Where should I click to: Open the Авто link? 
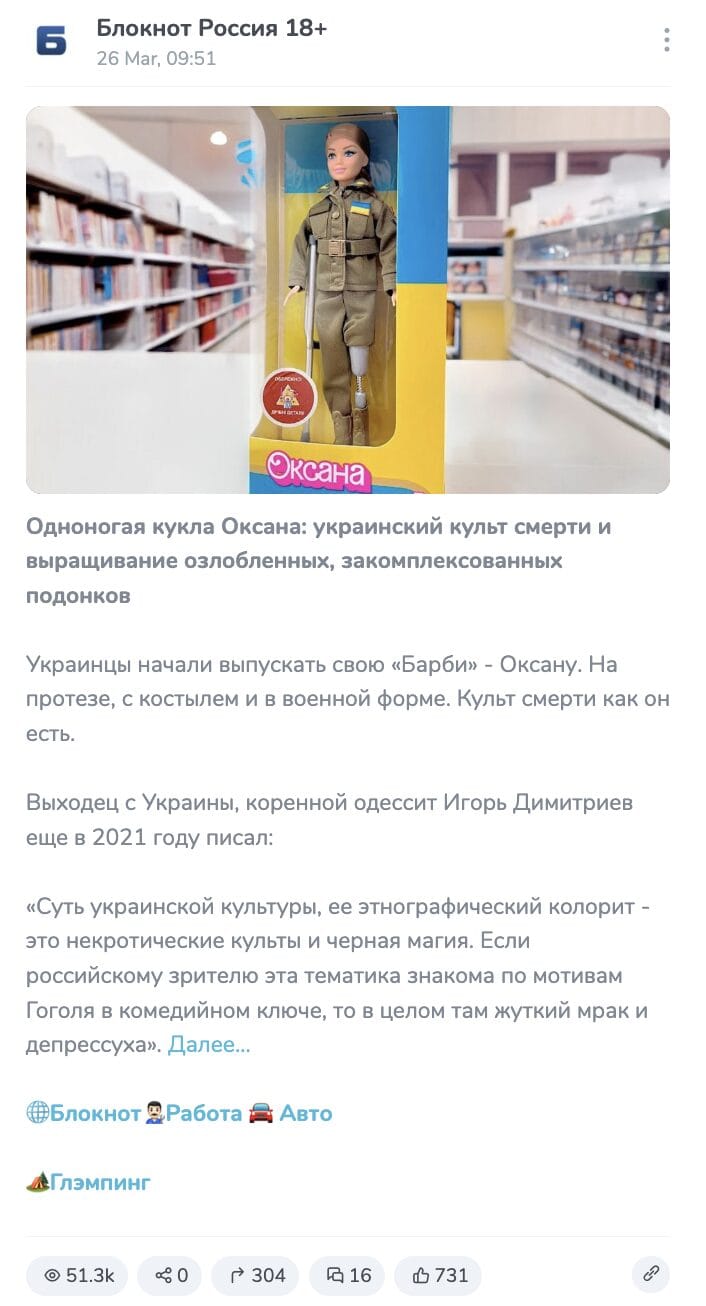click(x=290, y=1113)
